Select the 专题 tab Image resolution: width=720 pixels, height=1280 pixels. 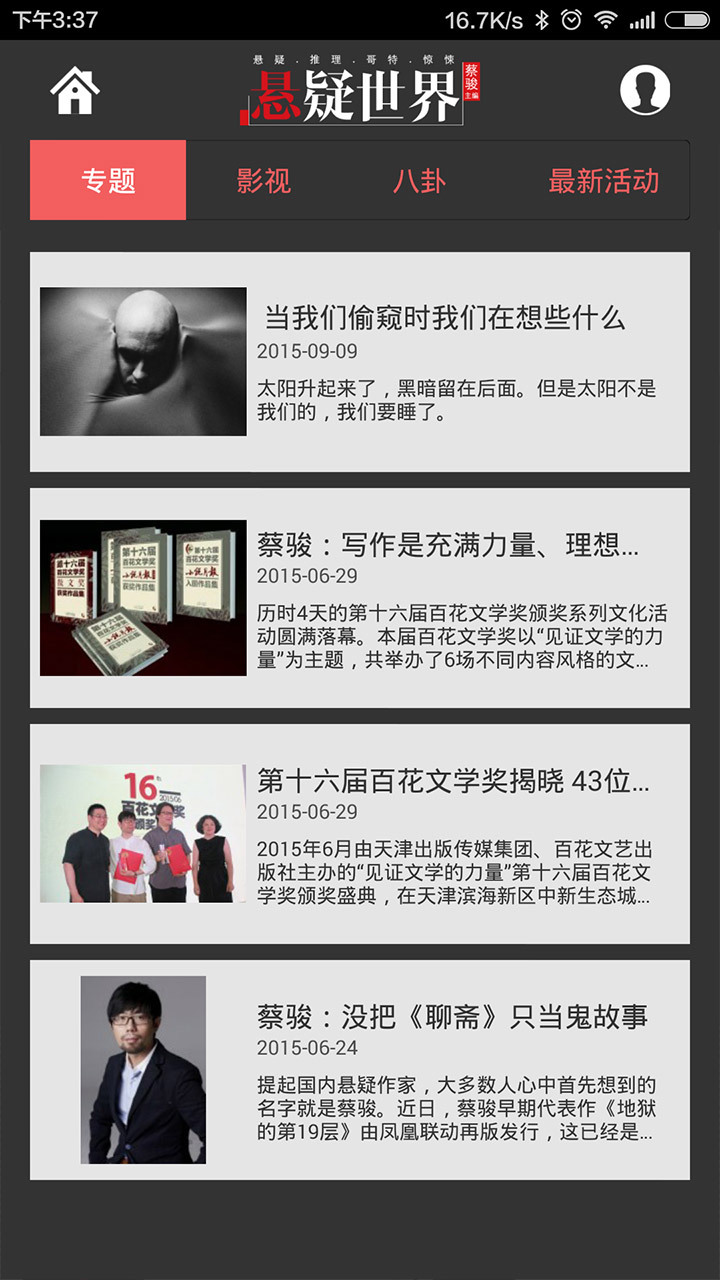click(x=108, y=181)
